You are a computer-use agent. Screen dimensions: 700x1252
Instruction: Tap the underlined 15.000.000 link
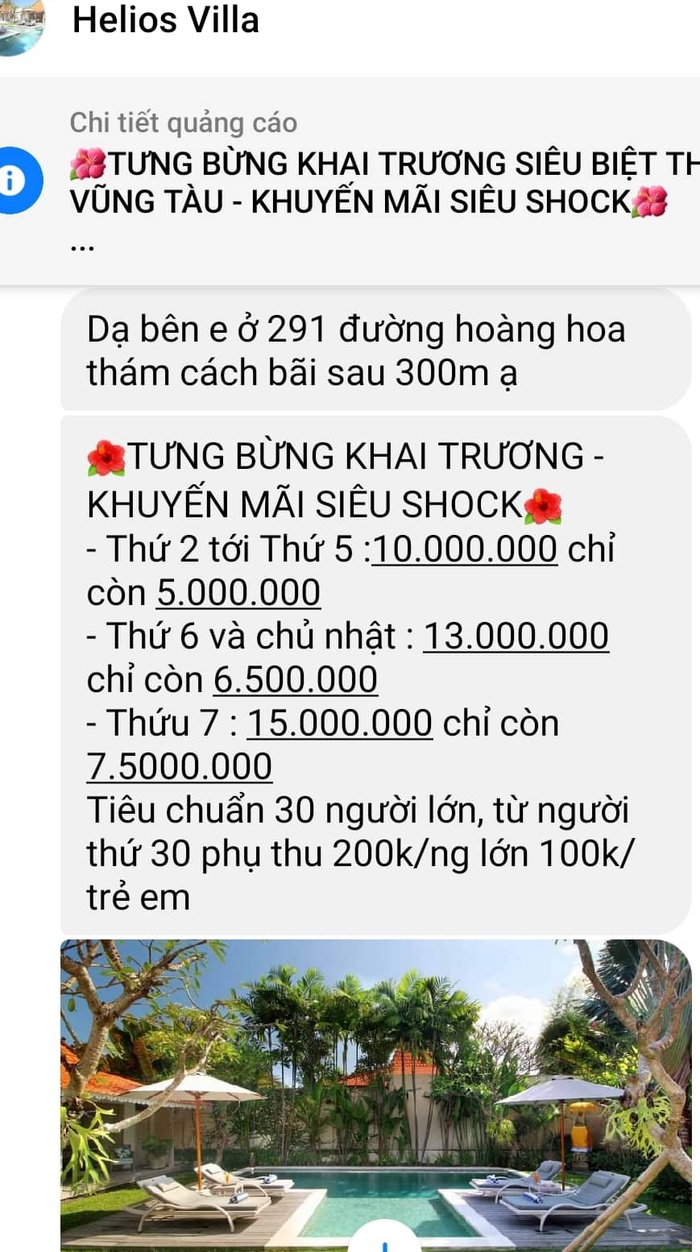point(340,723)
